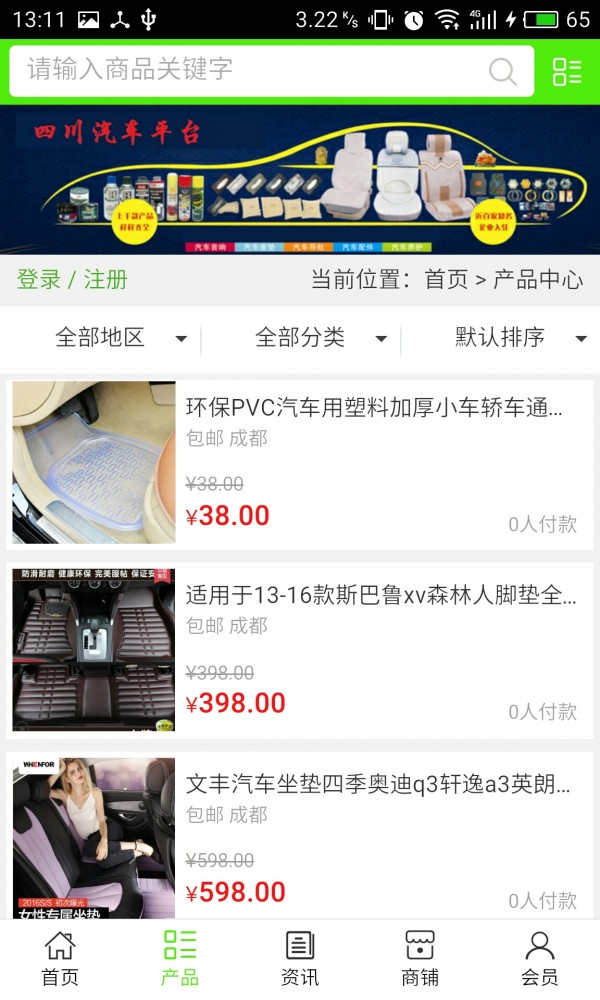Image resolution: width=600 pixels, height=1000 pixels.
Task: Switch to the 首页 tab
Action: point(60,958)
